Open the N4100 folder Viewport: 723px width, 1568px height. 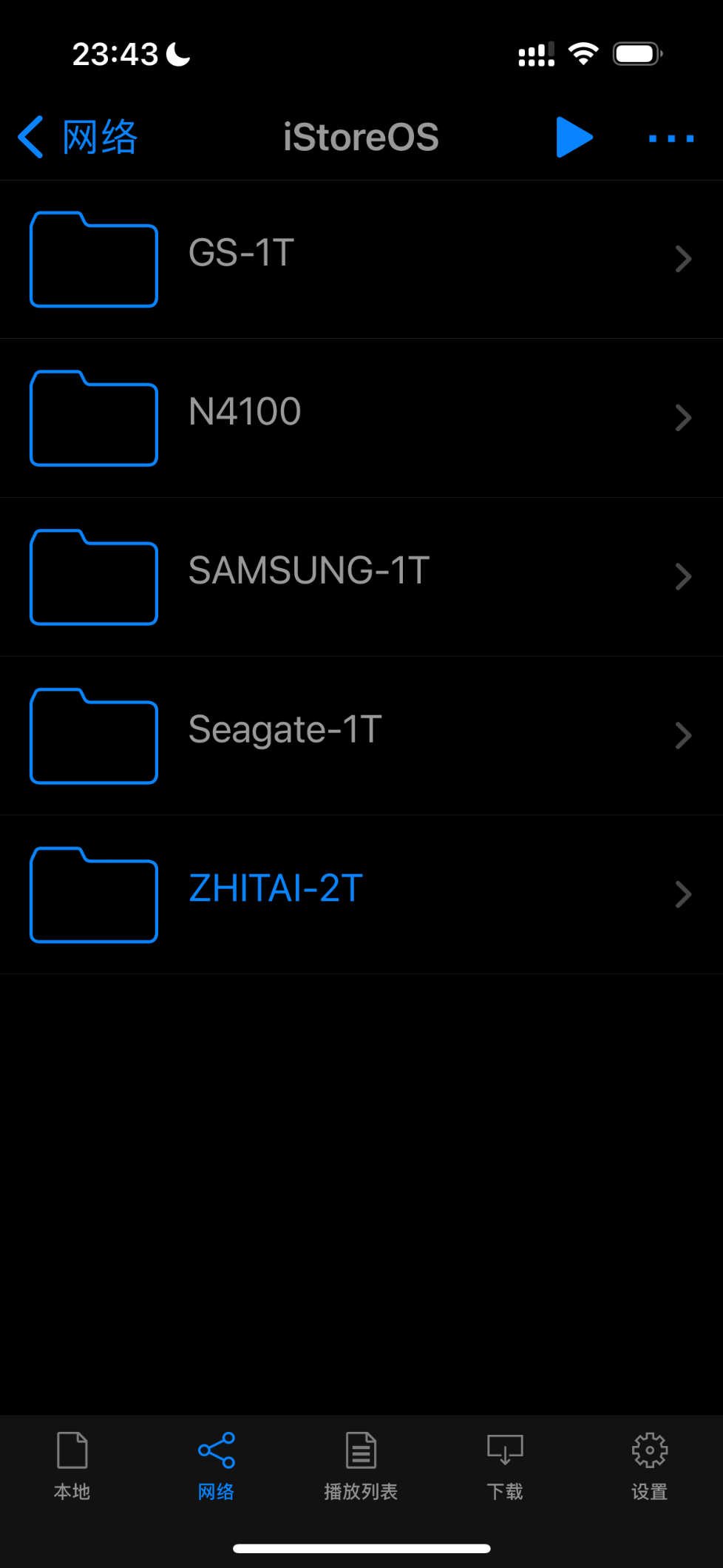pyautogui.click(x=361, y=419)
